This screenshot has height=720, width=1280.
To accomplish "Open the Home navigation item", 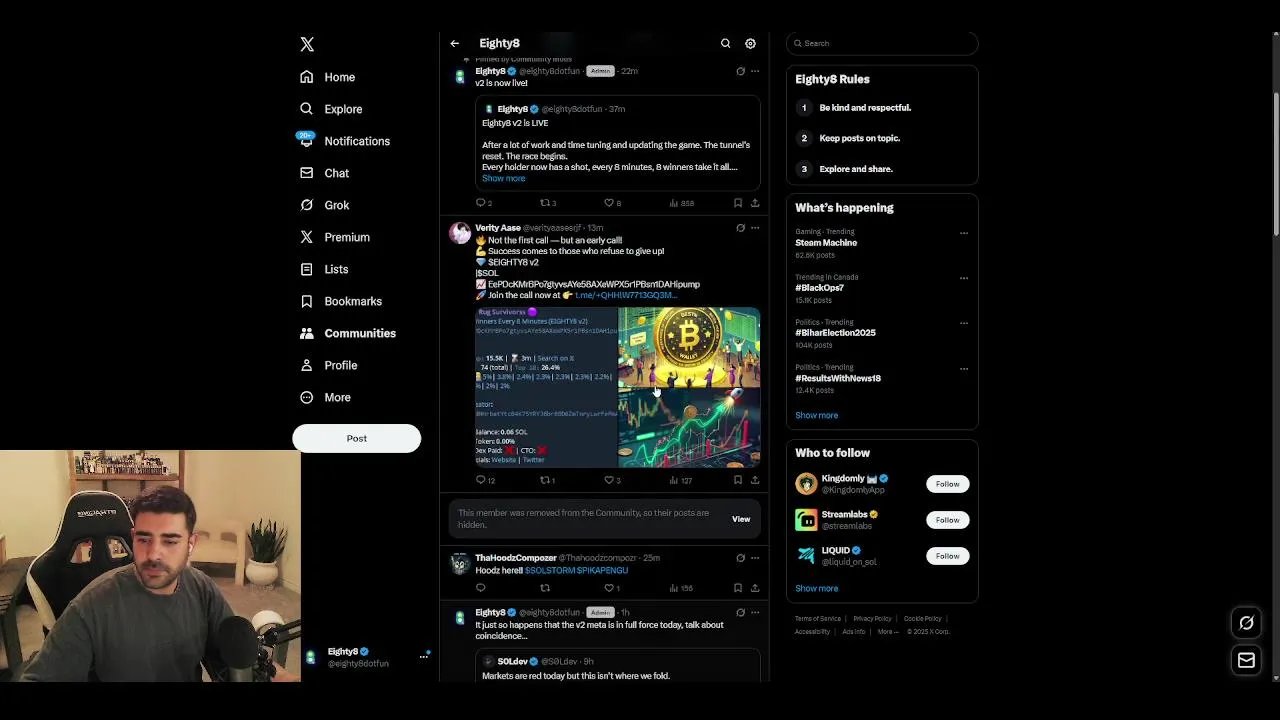I will click(339, 77).
